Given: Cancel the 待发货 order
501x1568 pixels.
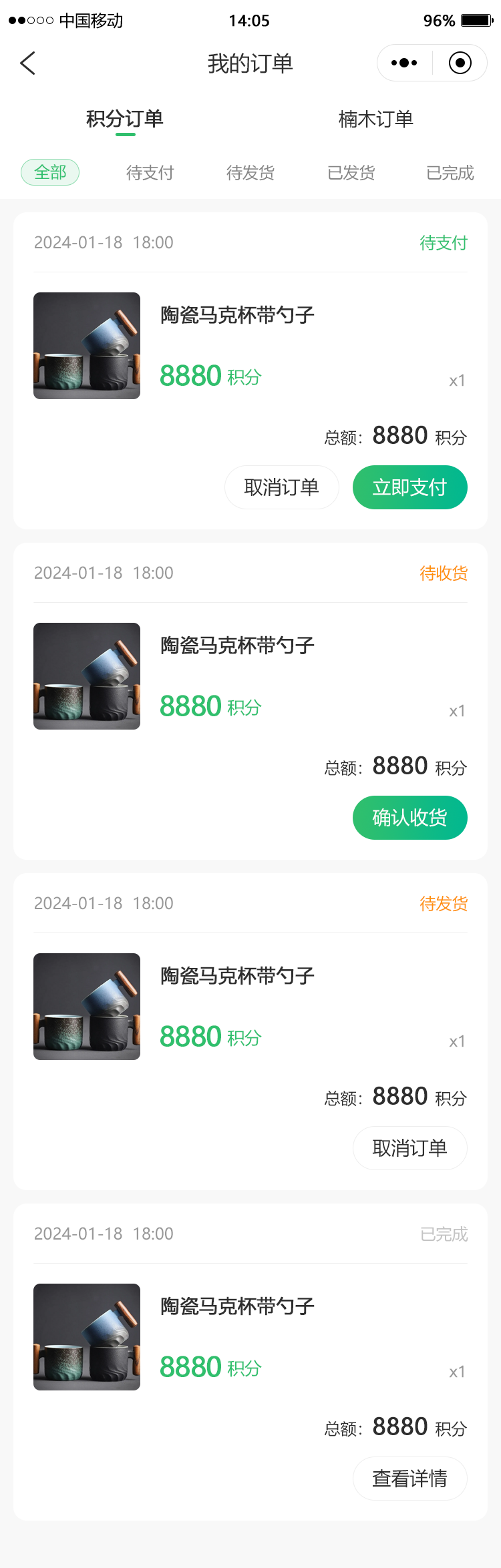Looking at the screenshot, I should tap(409, 1148).
